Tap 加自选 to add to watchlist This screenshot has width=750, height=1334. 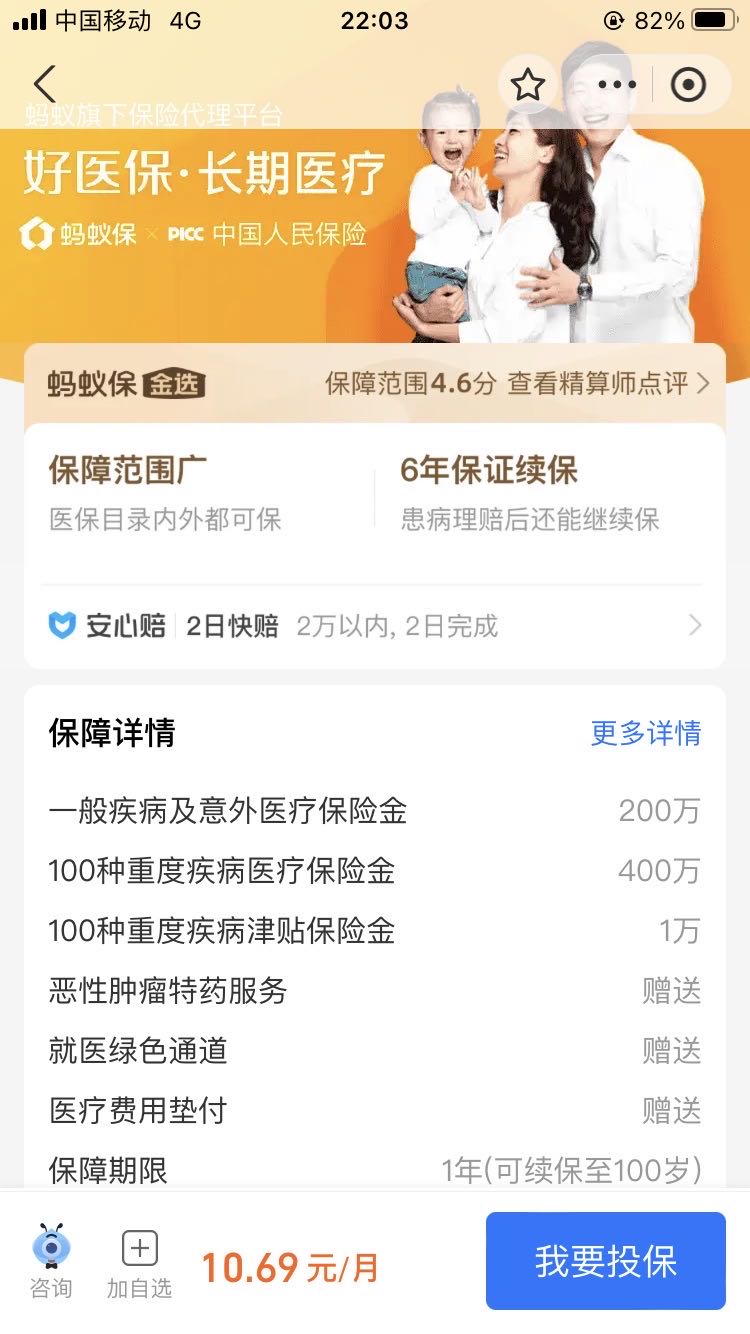click(139, 1260)
